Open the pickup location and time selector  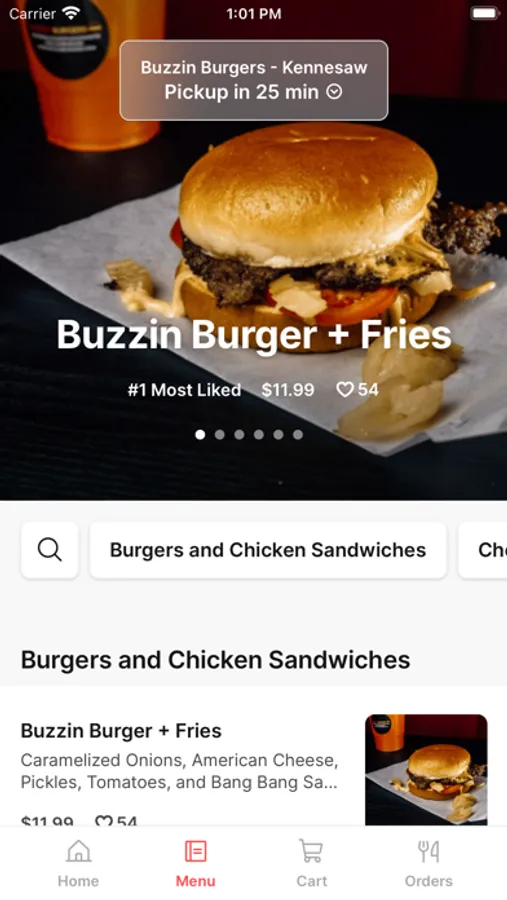point(253,80)
